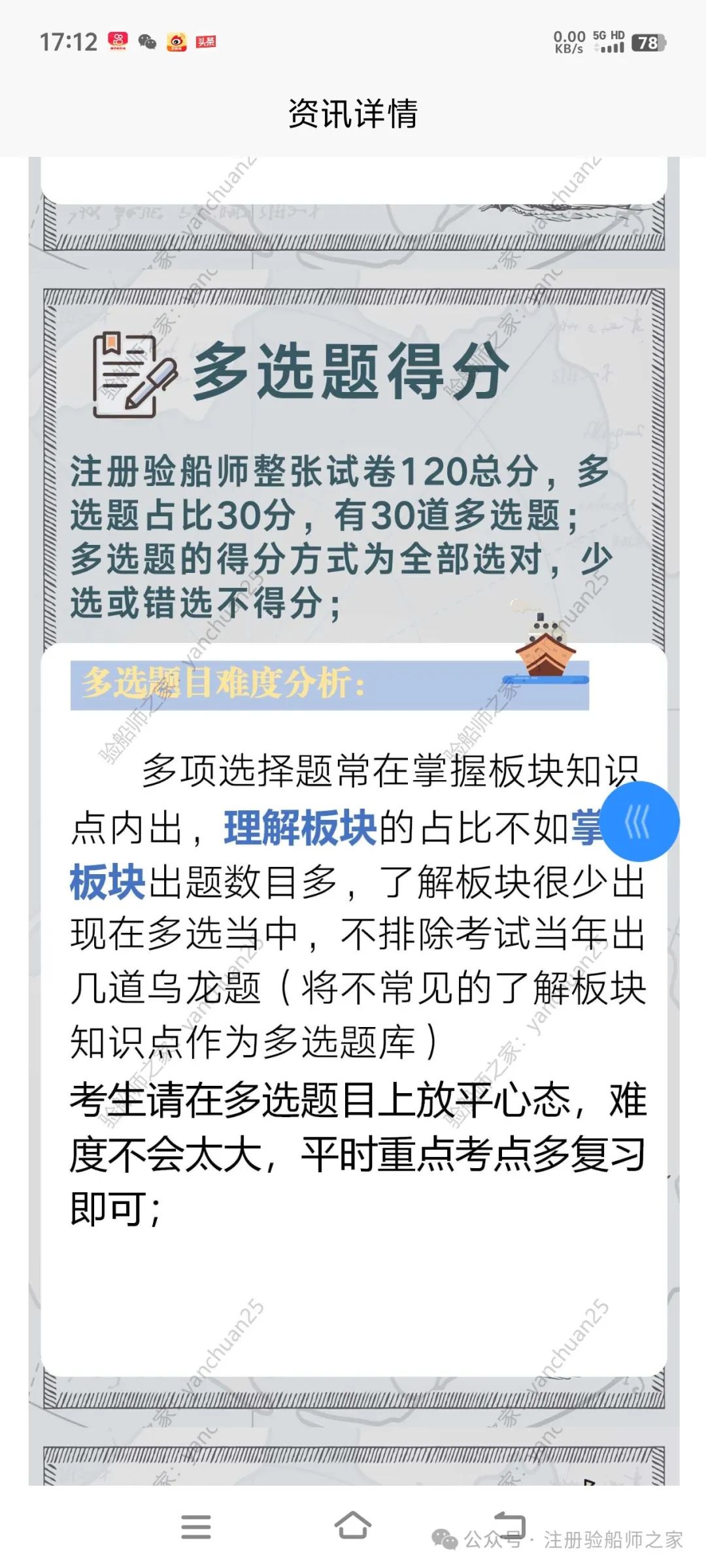
Task: Open the system menu button
Action: (196, 1527)
